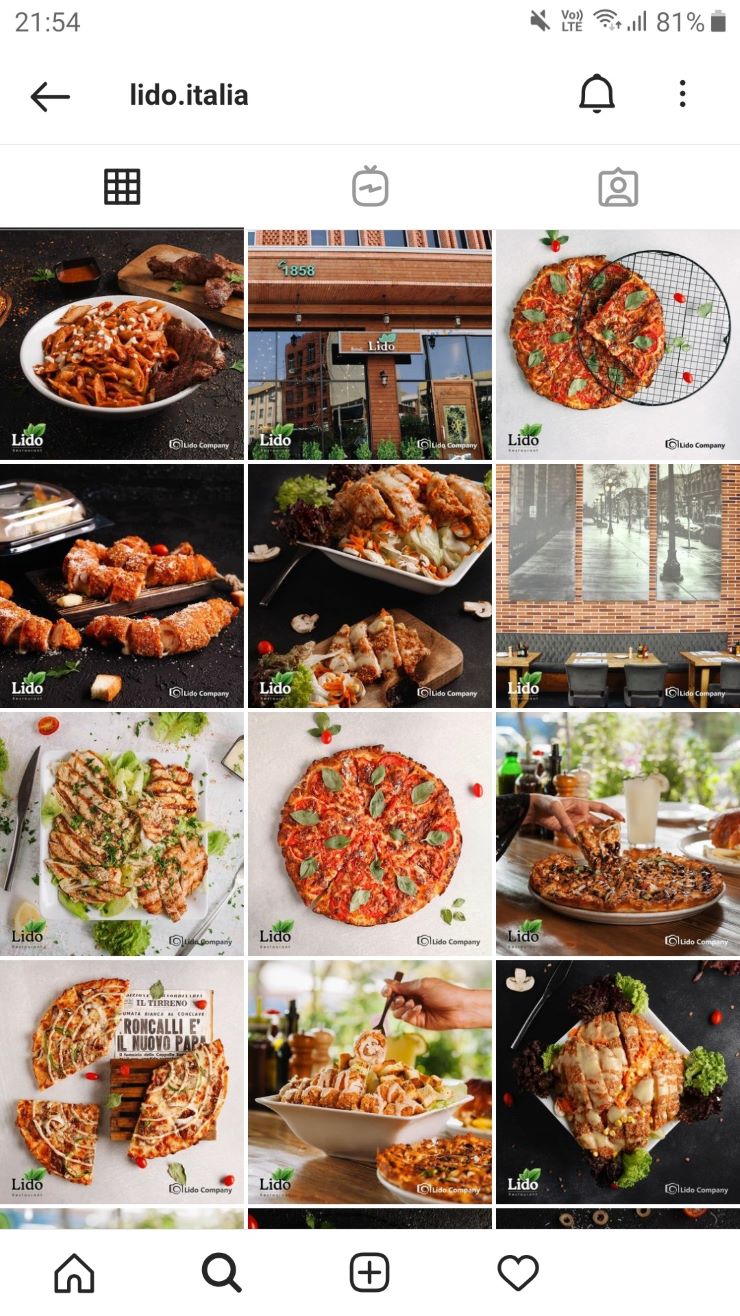Viewport: 740px width, 1316px height.
Task: Open the pizza on wire rack post
Action: [x=618, y=344]
